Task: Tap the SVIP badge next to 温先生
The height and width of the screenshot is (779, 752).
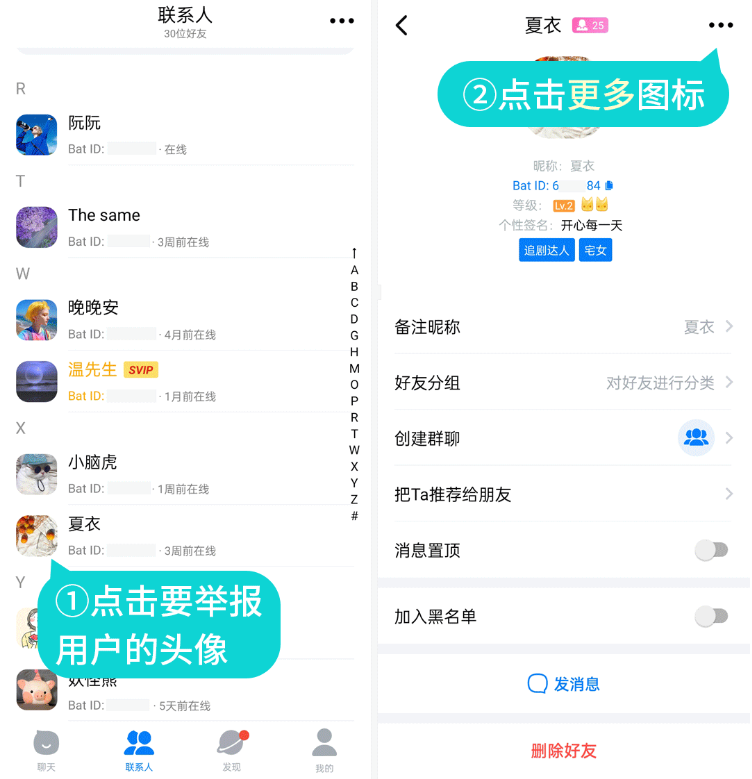Action: [140, 369]
